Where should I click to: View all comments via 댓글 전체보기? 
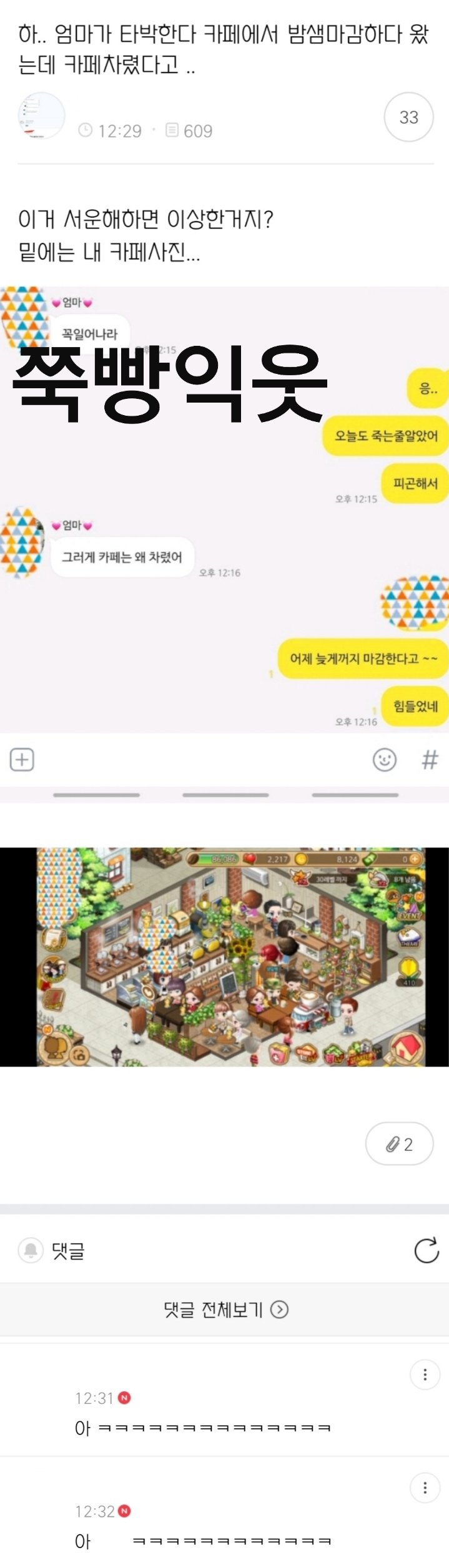click(x=224, y=1309)
